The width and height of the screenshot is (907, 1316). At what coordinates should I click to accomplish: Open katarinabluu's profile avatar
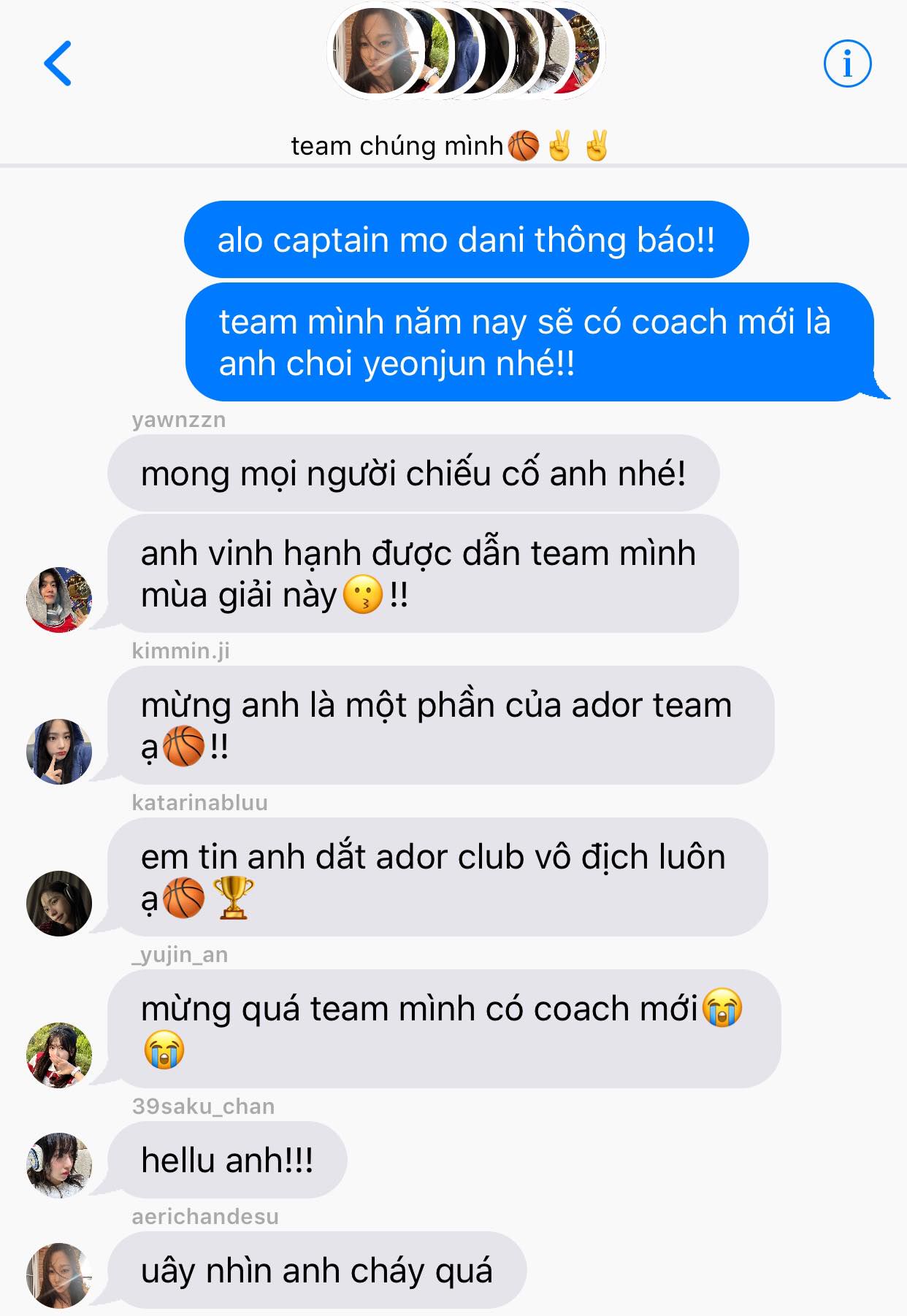[x=59, y=903]
